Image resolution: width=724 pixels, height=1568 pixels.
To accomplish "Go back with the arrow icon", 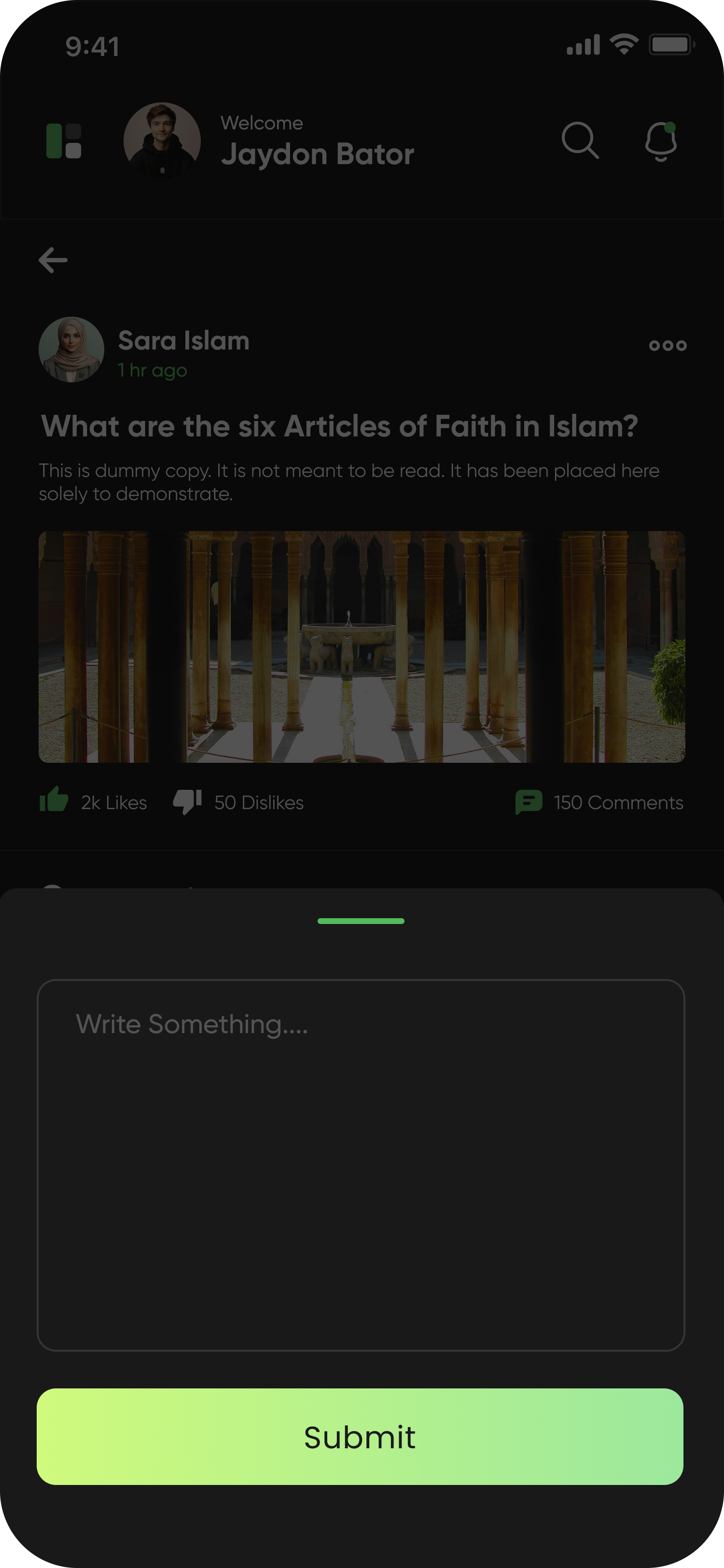I will pyautogui.click(x=53, y=261).
